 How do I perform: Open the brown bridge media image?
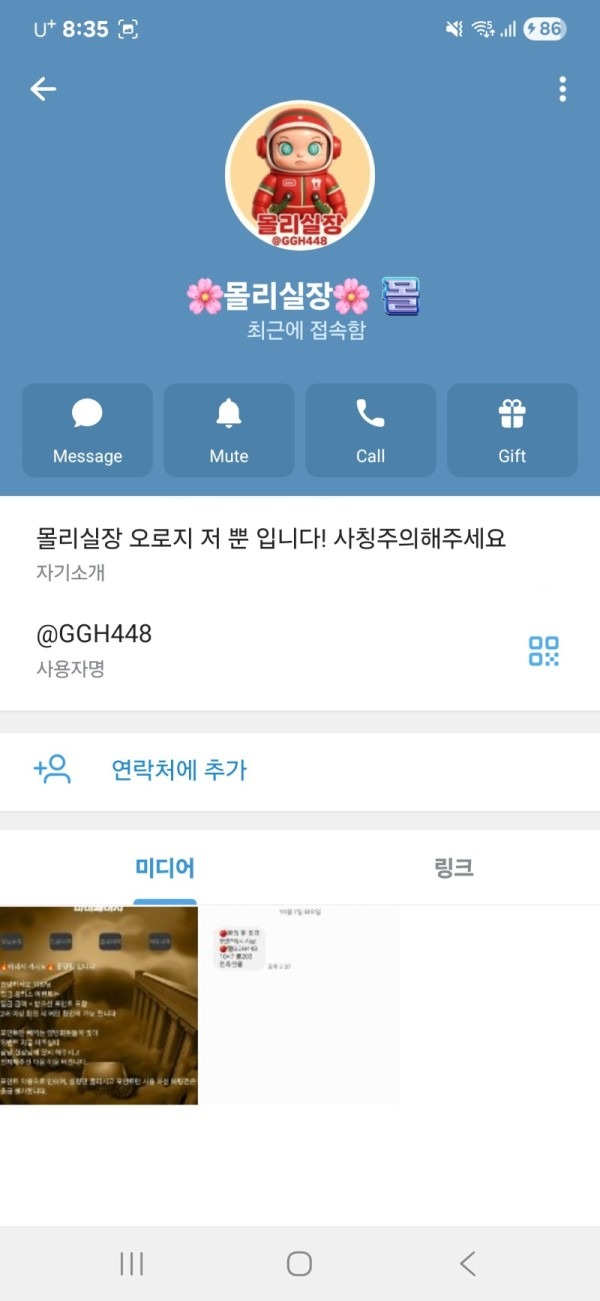pyautogui.click(x=99, y=1004)
